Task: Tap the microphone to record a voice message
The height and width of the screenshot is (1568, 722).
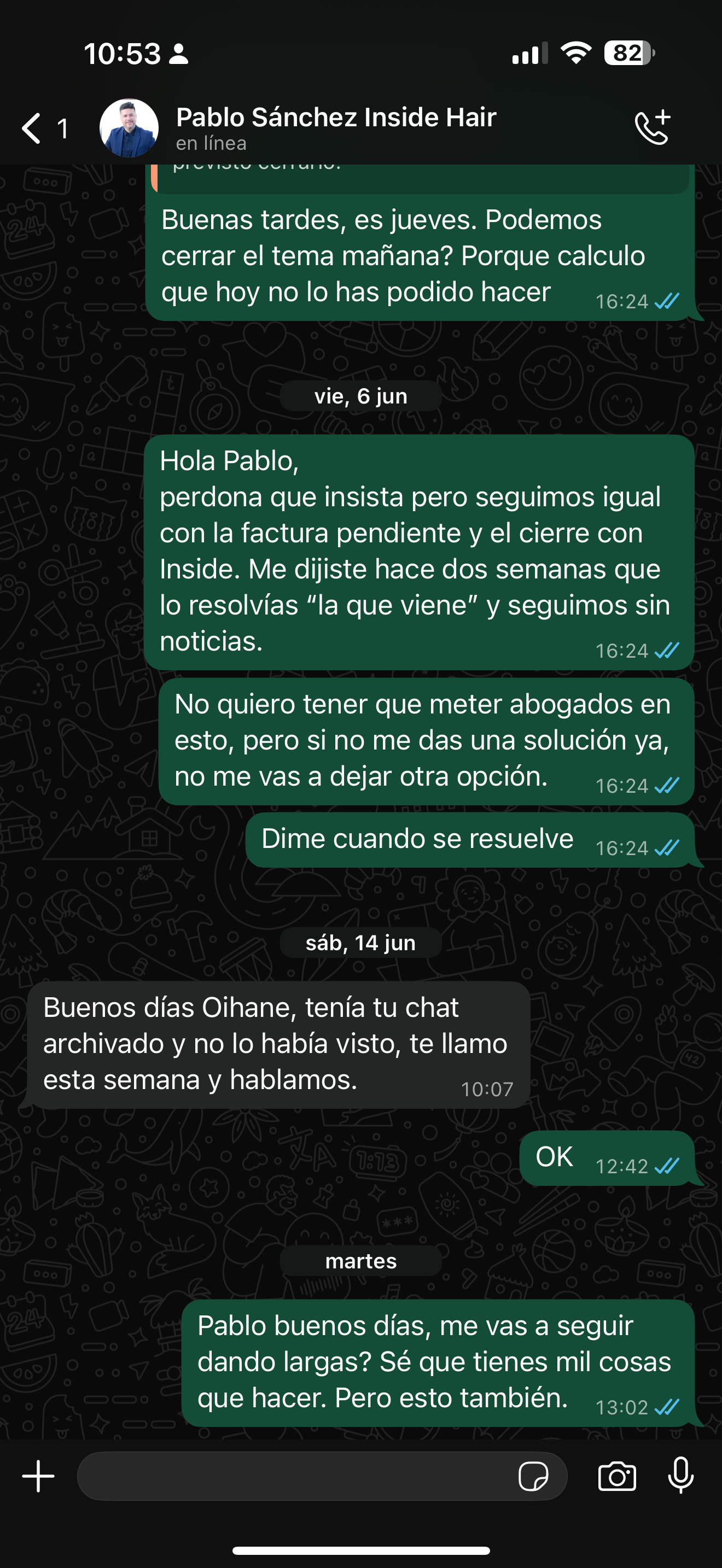Action: pyautogui.click(x=680, y=1477)
